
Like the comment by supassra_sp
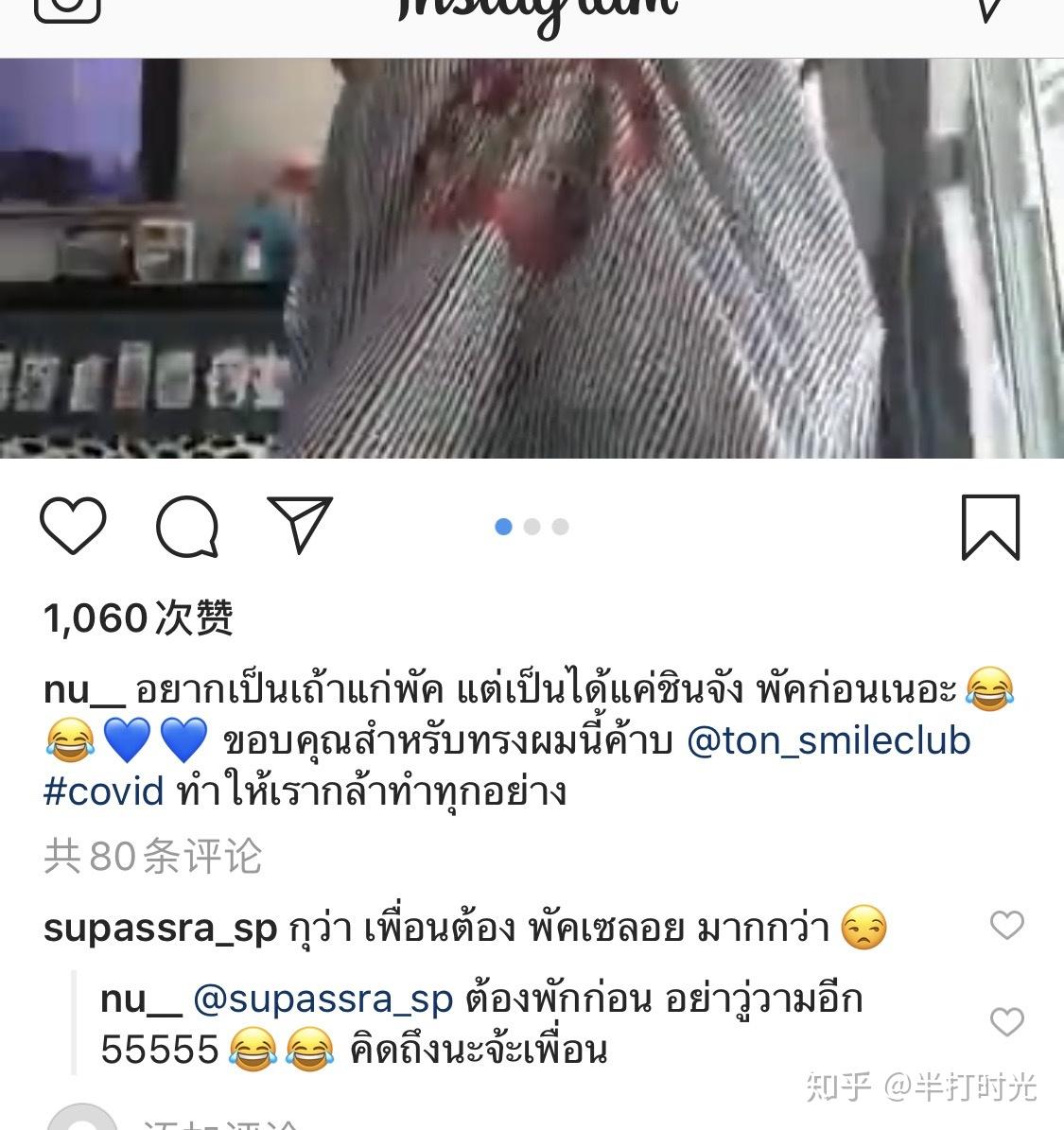(x=1006, y=925)
